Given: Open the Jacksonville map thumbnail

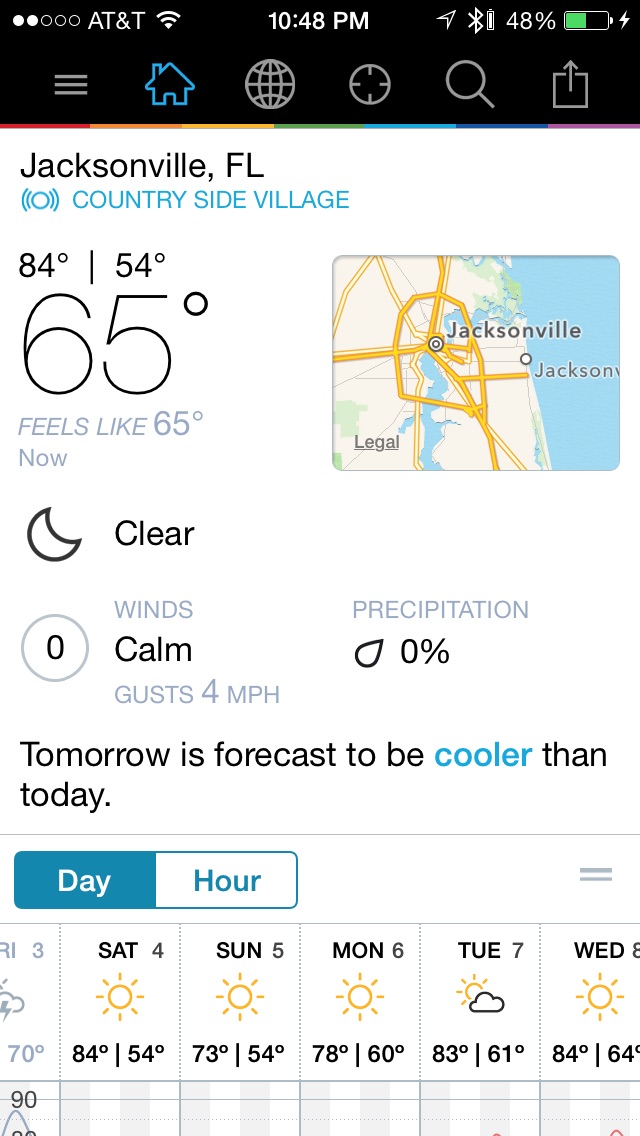Looking at the screenshot, I should (476, 362).
